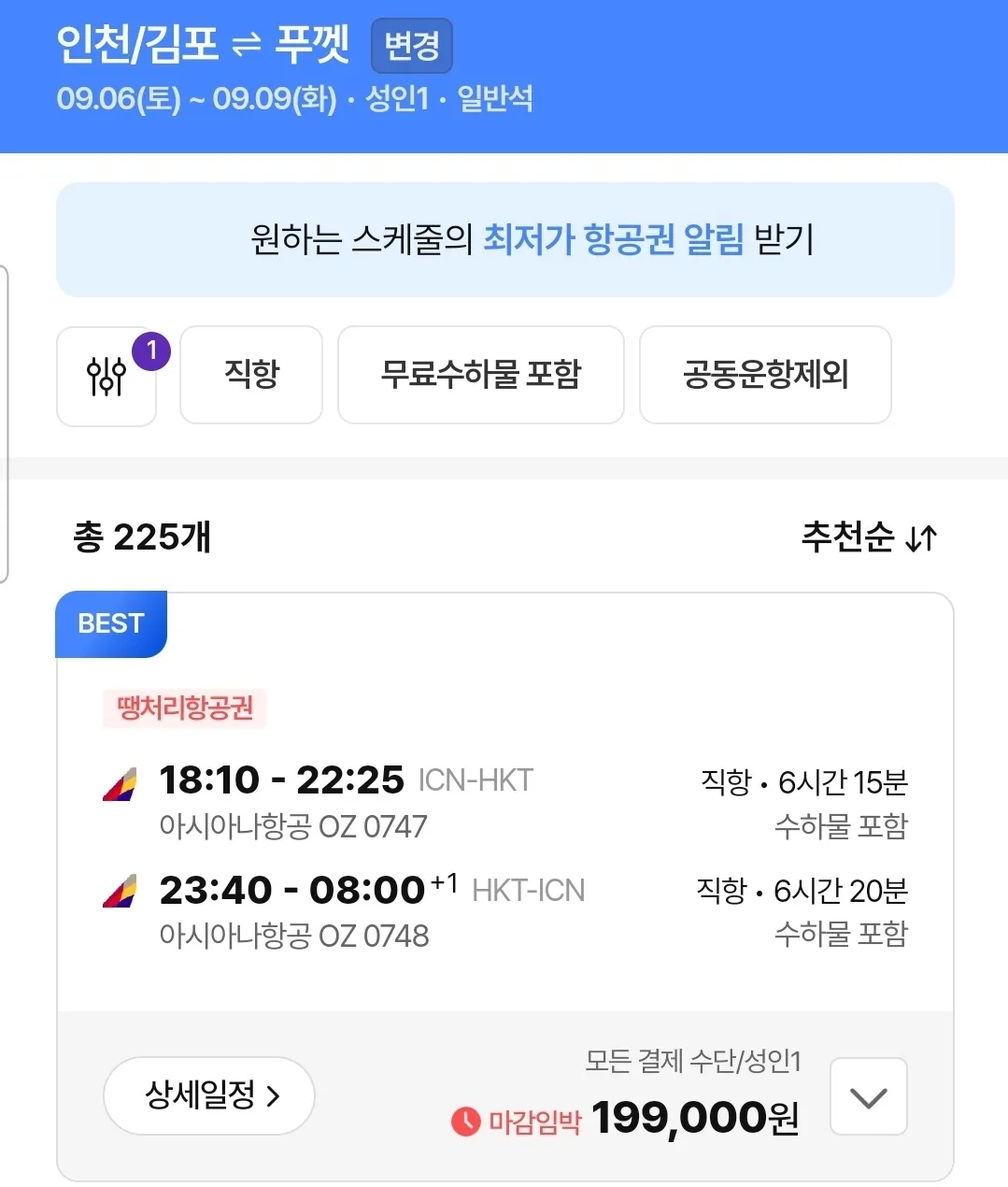Click the 총 225개 results count
This screenshot has width=1008, height=1187.
point(143,537)
